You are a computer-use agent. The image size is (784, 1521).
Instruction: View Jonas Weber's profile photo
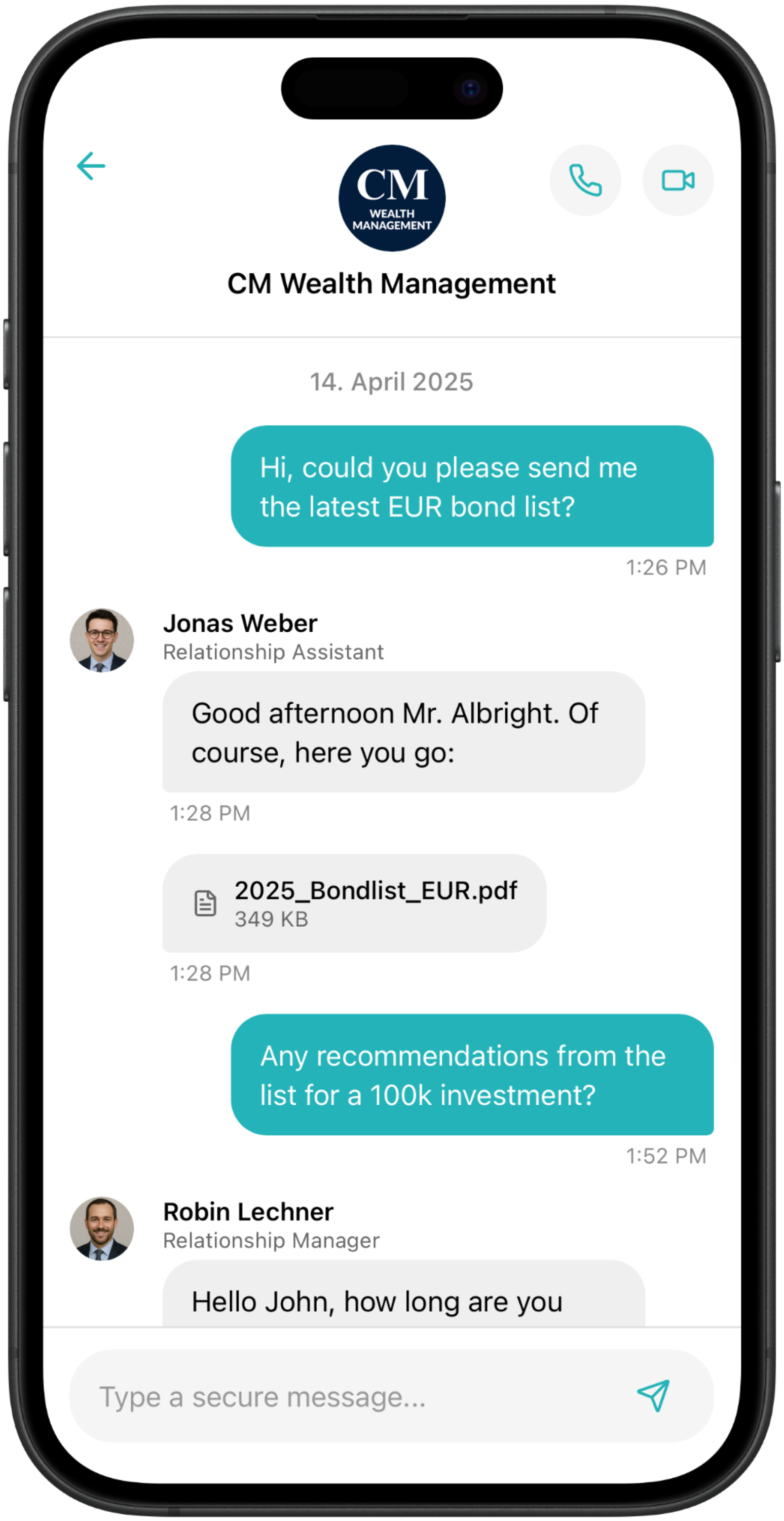pyautogui.click(x=102, y=640)
